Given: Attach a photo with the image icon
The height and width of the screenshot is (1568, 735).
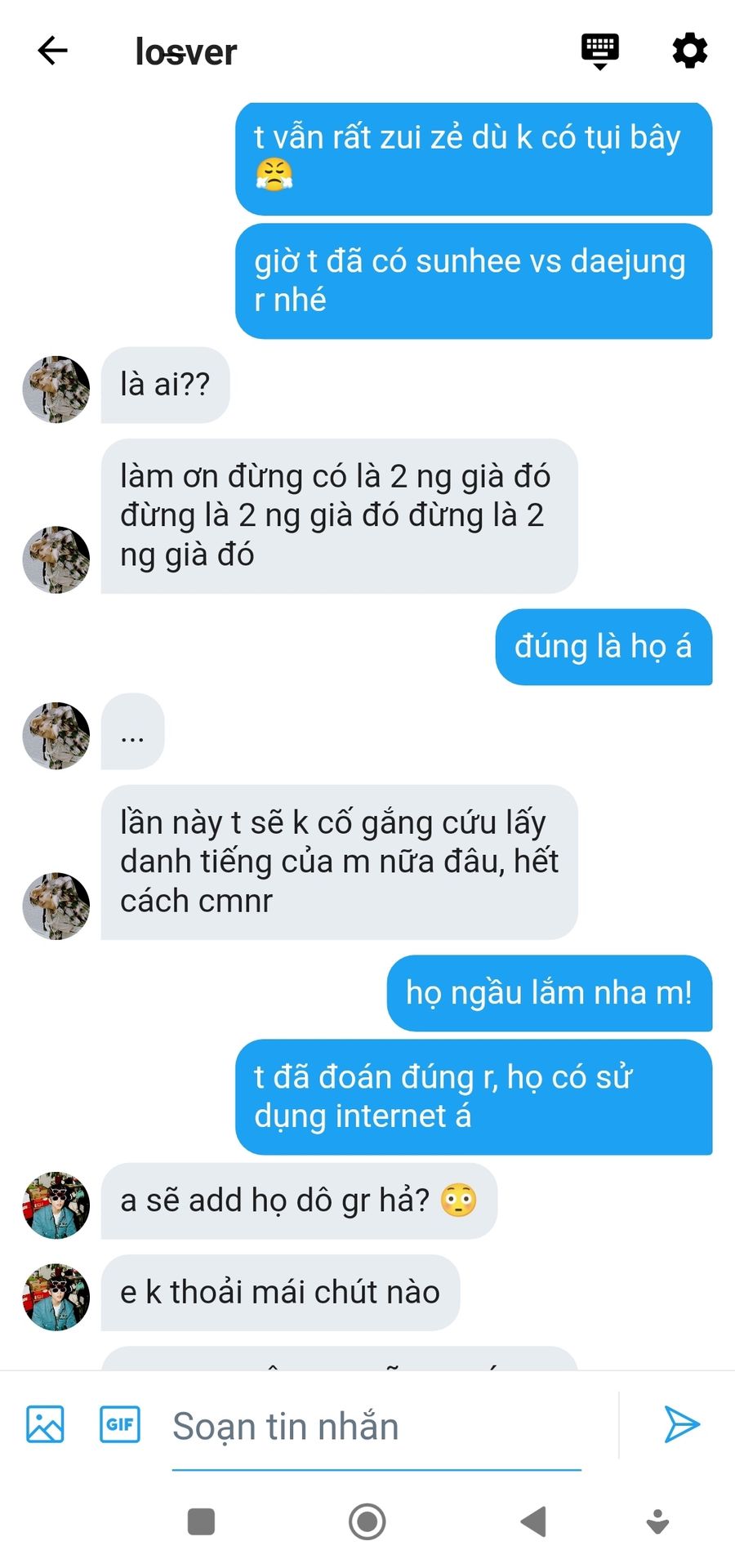Looking at the screenshot, I should click(x=45, y=1424).
